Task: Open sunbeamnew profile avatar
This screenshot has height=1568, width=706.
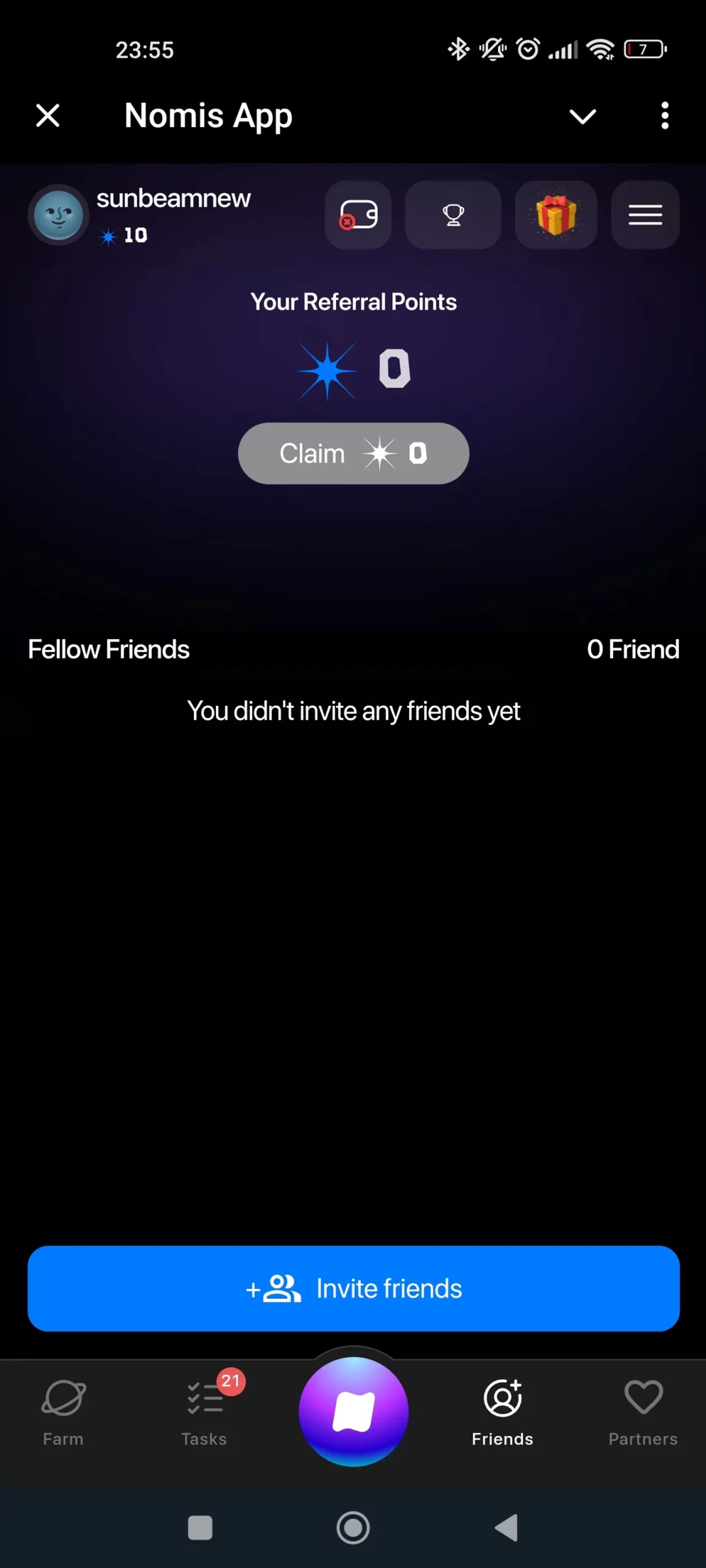Action: [59, 215]
